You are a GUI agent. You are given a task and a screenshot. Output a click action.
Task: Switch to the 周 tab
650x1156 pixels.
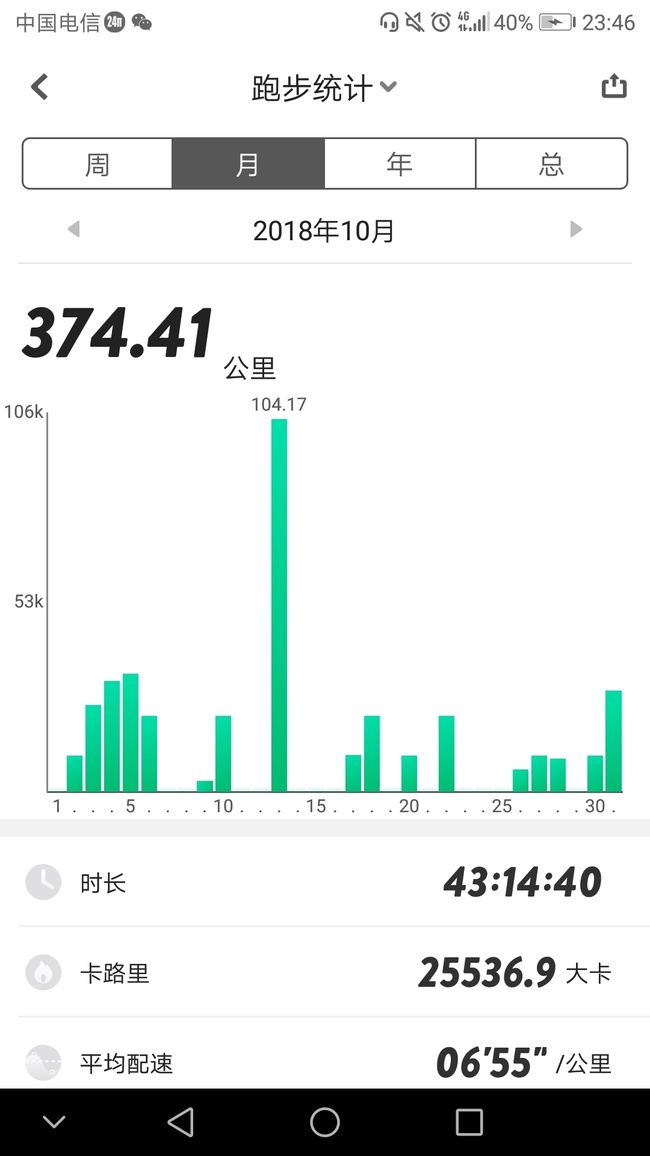pos(97,164)
